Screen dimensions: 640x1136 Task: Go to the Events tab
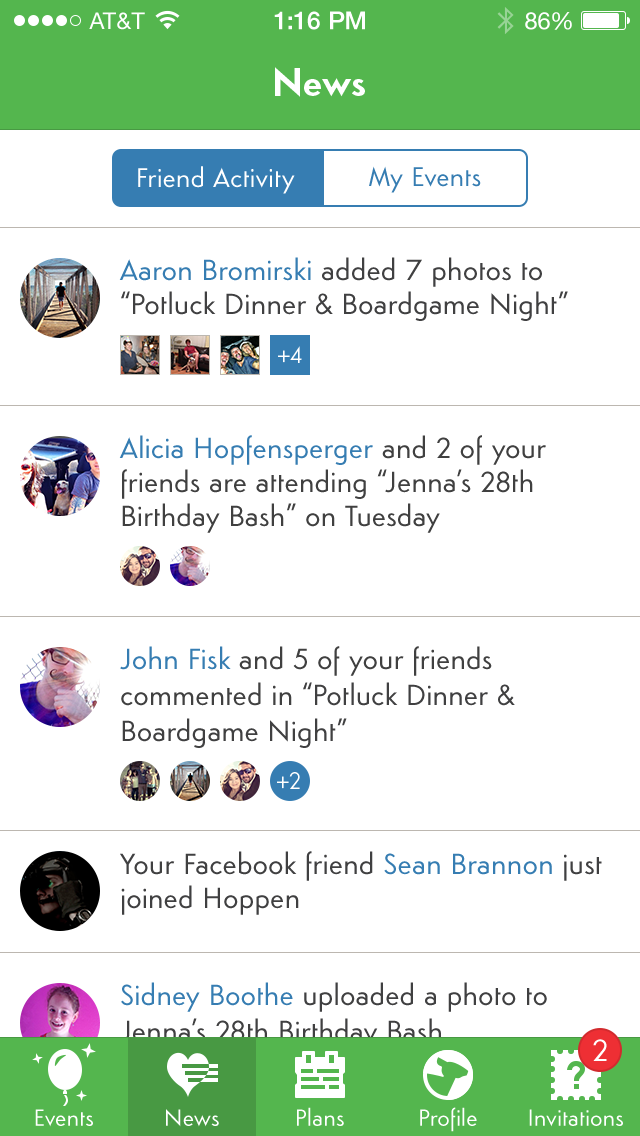[x=64, y=1087]
